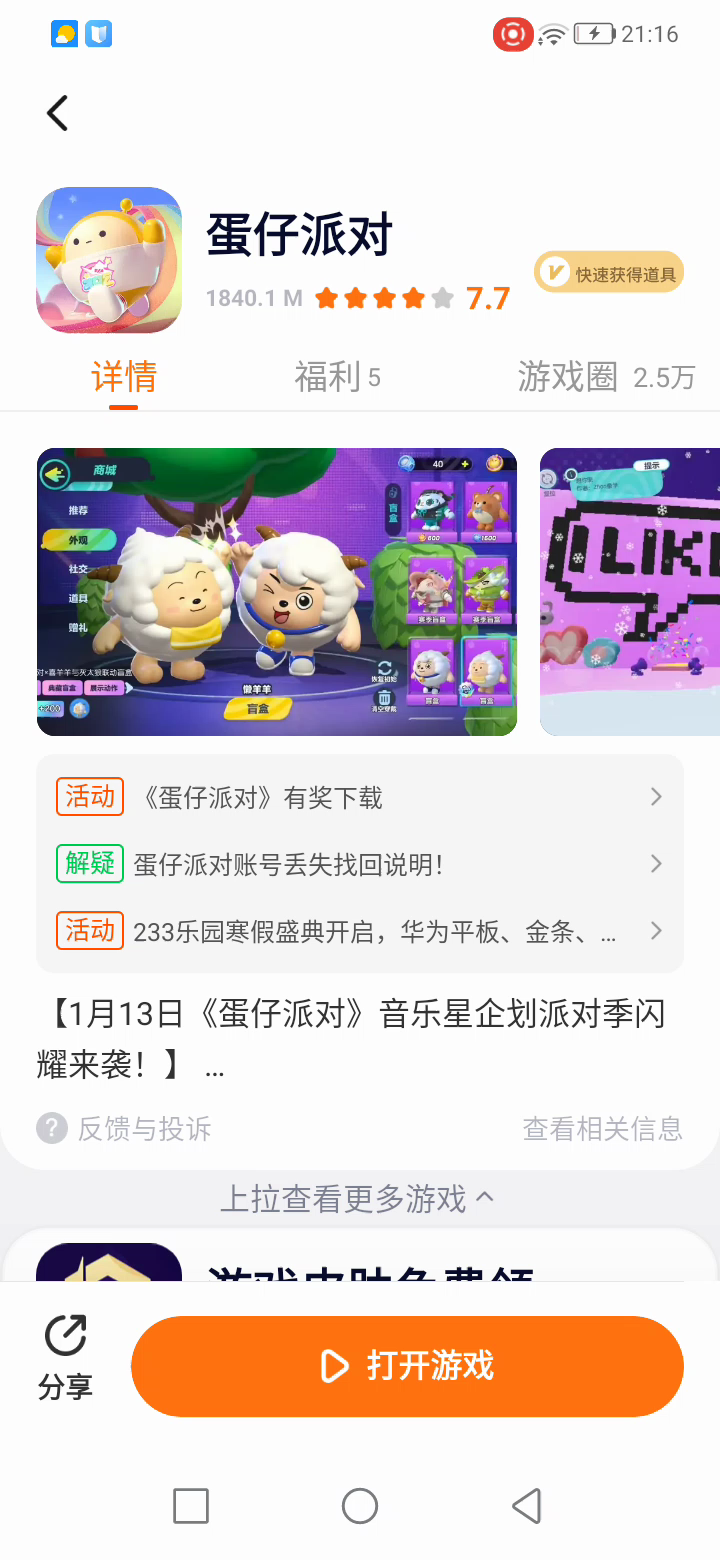Open the sheep characters shop screenshot

coord(277,592)
